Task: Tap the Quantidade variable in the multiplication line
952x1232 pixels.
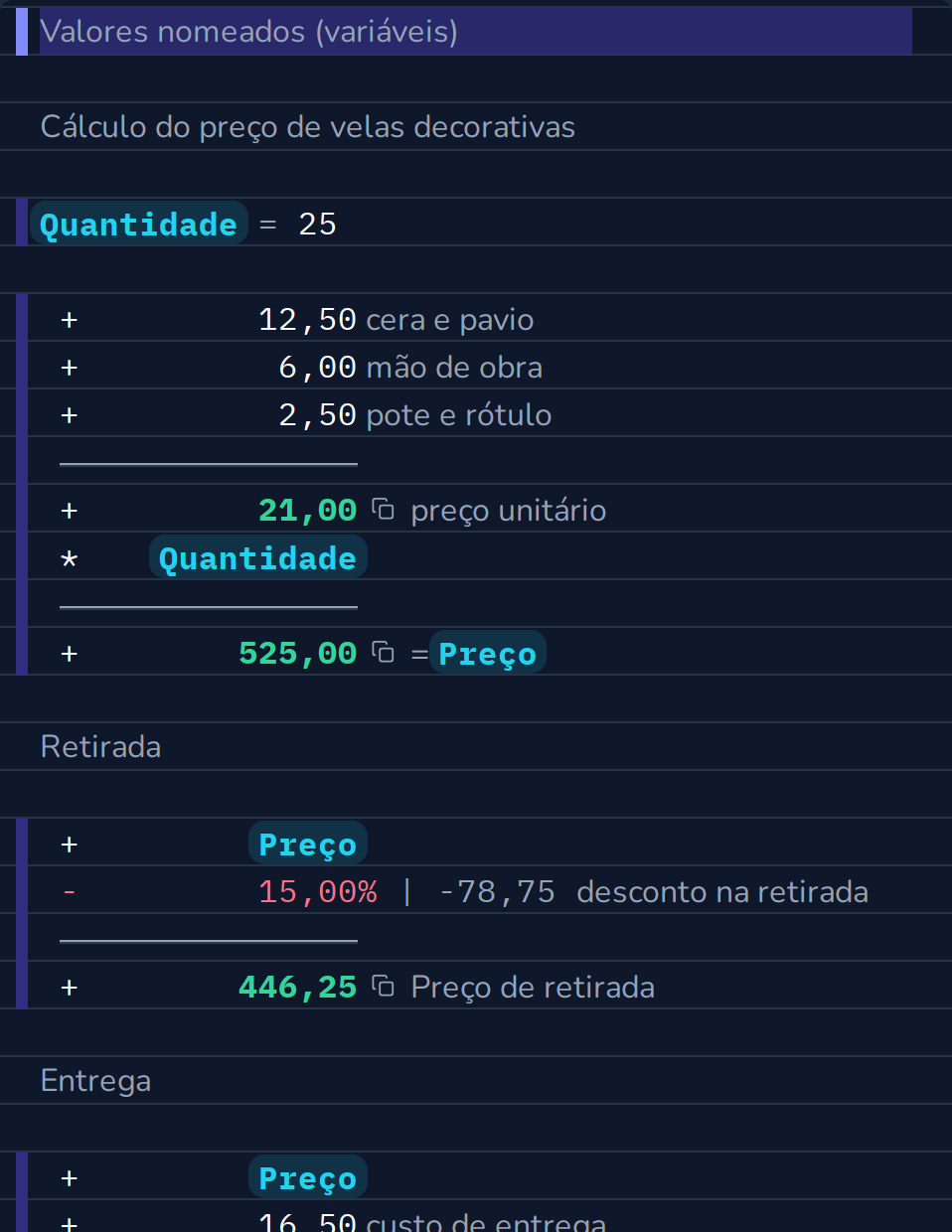Action: tap(258, 558)
